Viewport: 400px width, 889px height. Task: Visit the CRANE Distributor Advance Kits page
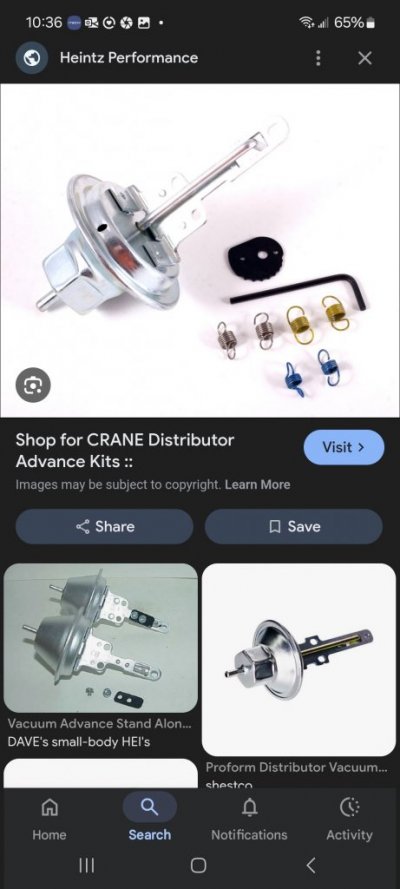coord(344,447)
